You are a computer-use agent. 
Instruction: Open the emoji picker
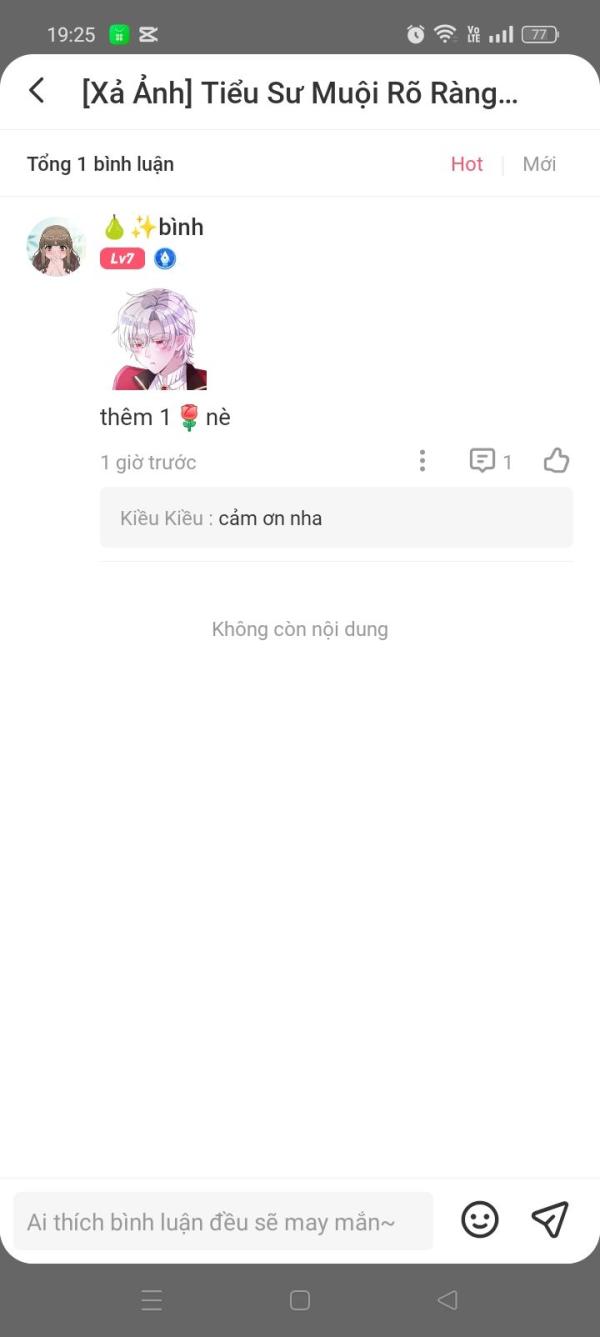tap(480, 1220)
